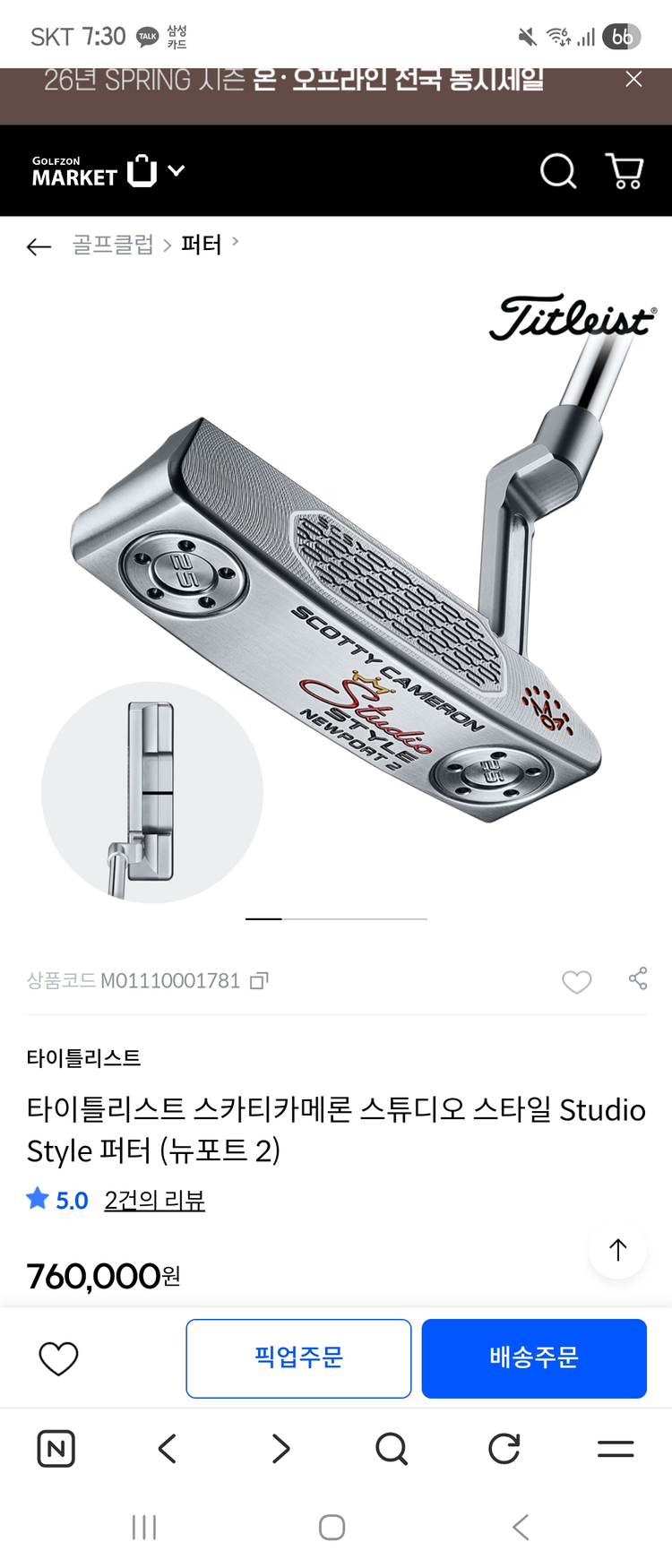Go to previous page in browser
This screenshot has width=672, height=1568.
pyautogui.click(x=168, y=1449)
